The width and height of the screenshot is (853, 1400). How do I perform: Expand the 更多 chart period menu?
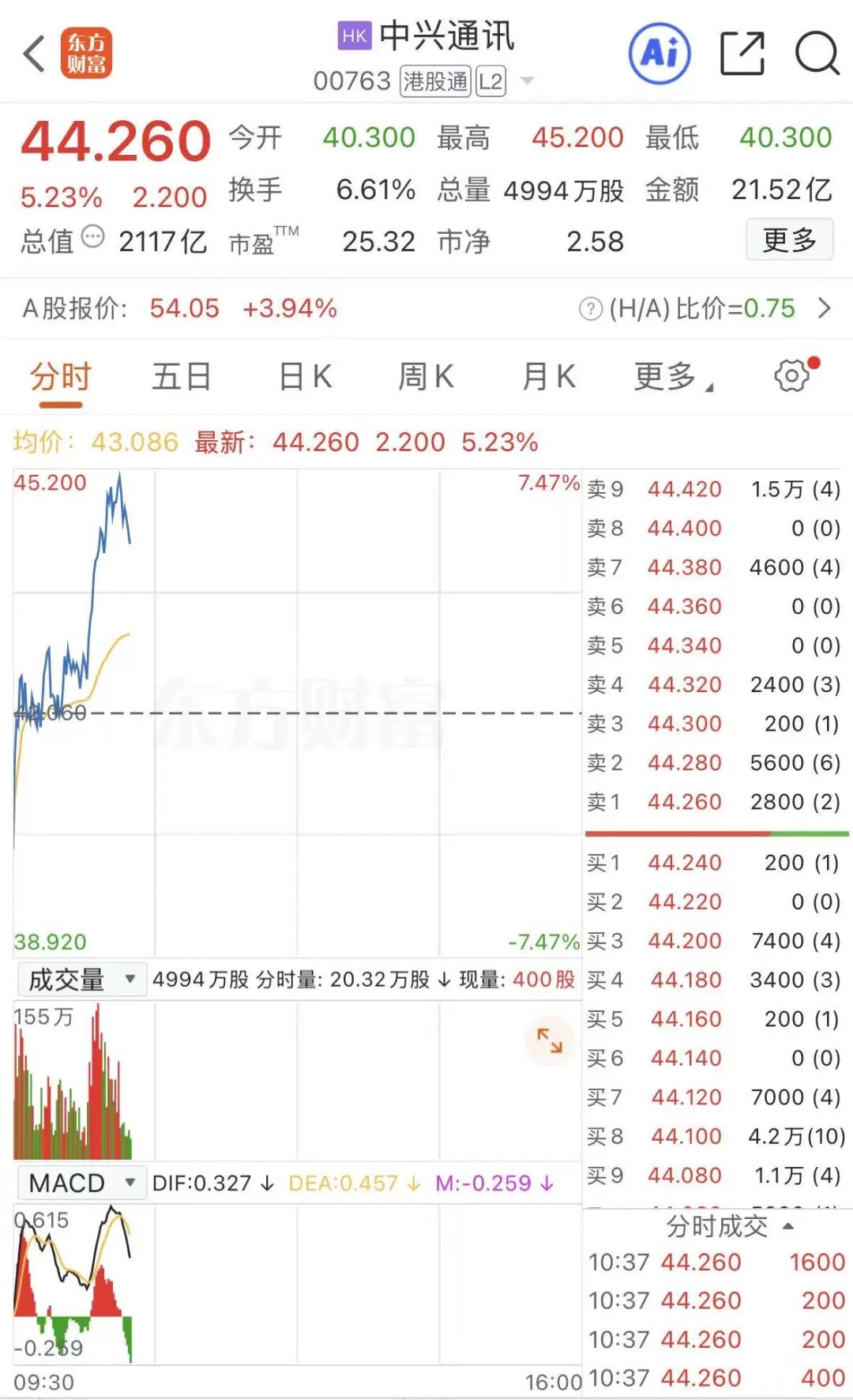(x=674, y=377)
